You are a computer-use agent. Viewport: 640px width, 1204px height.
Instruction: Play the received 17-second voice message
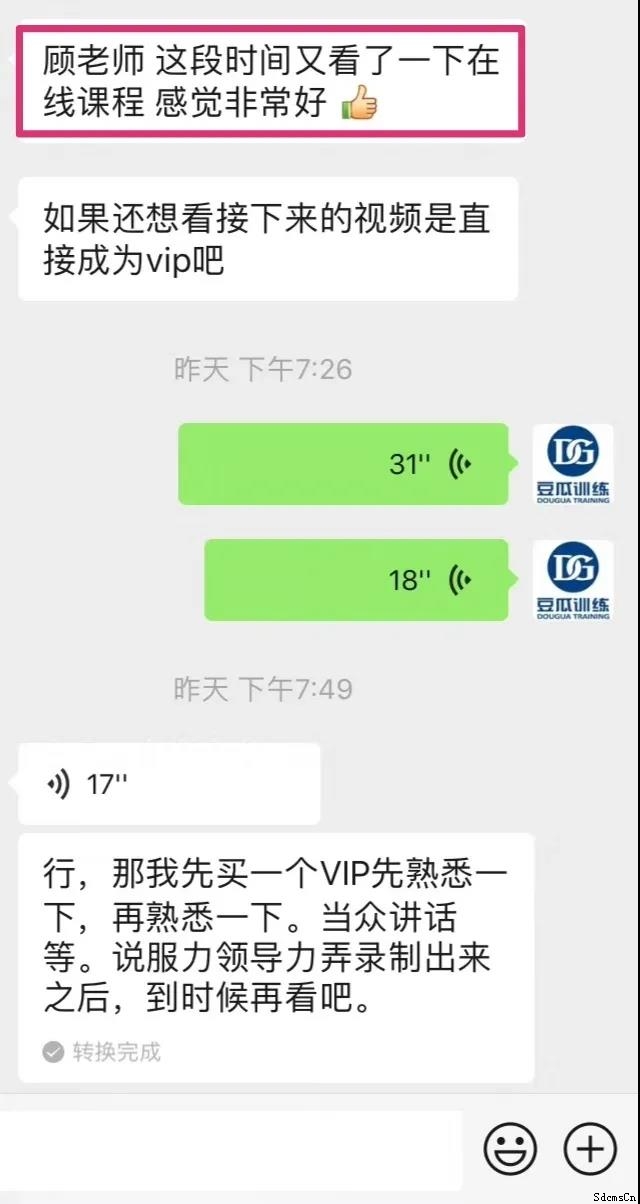[168, 785]
